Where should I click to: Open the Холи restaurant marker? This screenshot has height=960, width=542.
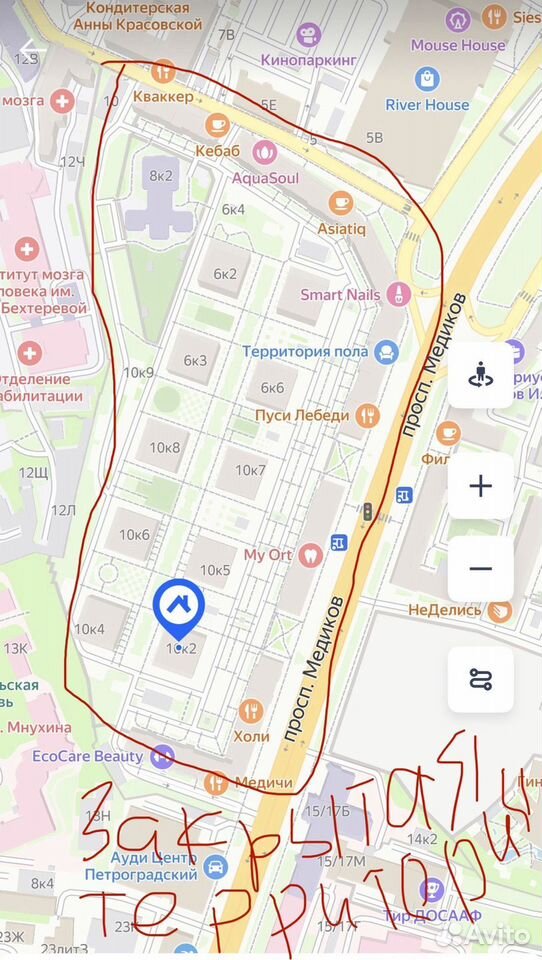click(x=251, y=711)
